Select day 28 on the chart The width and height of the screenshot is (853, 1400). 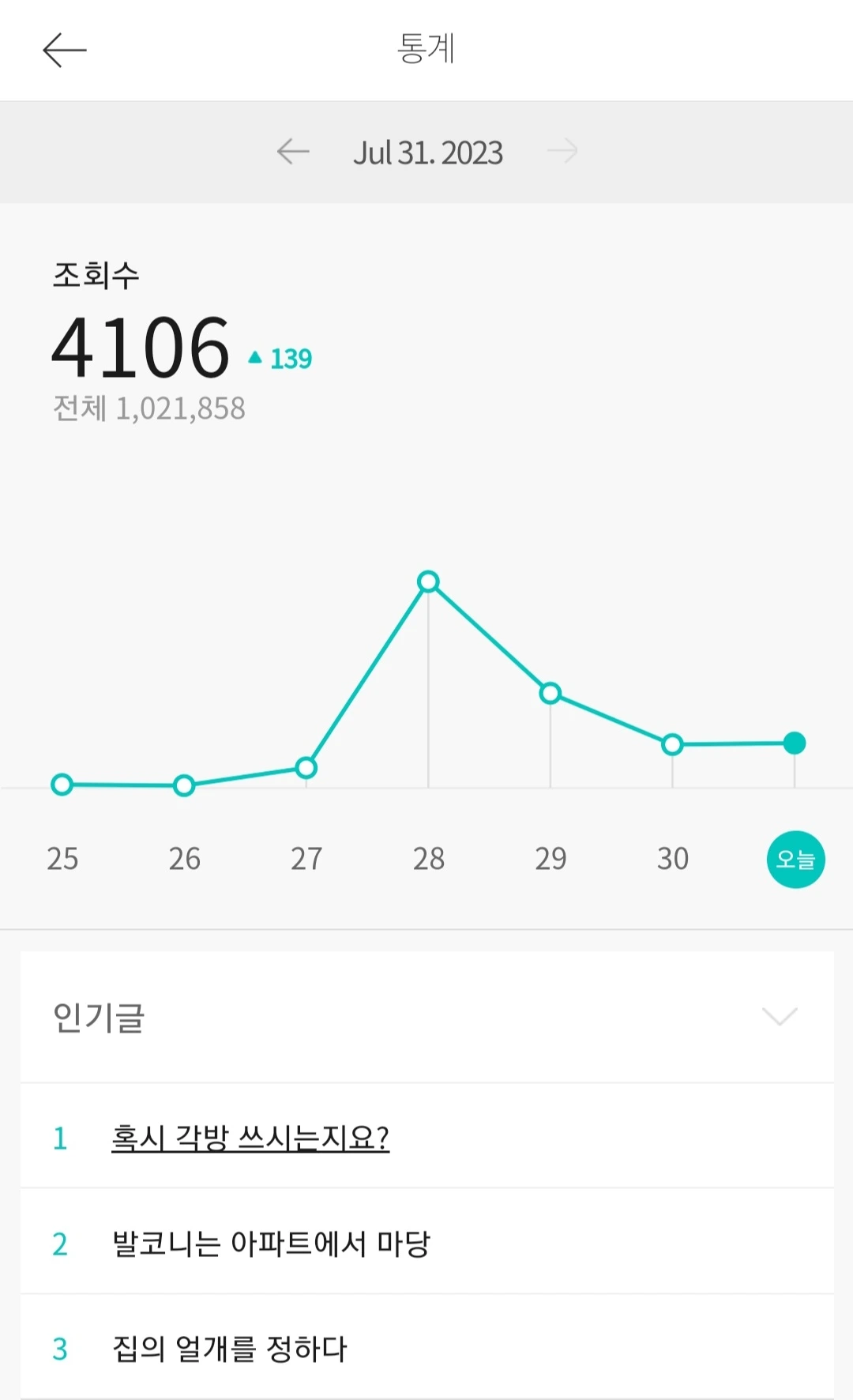coord(428,859)
